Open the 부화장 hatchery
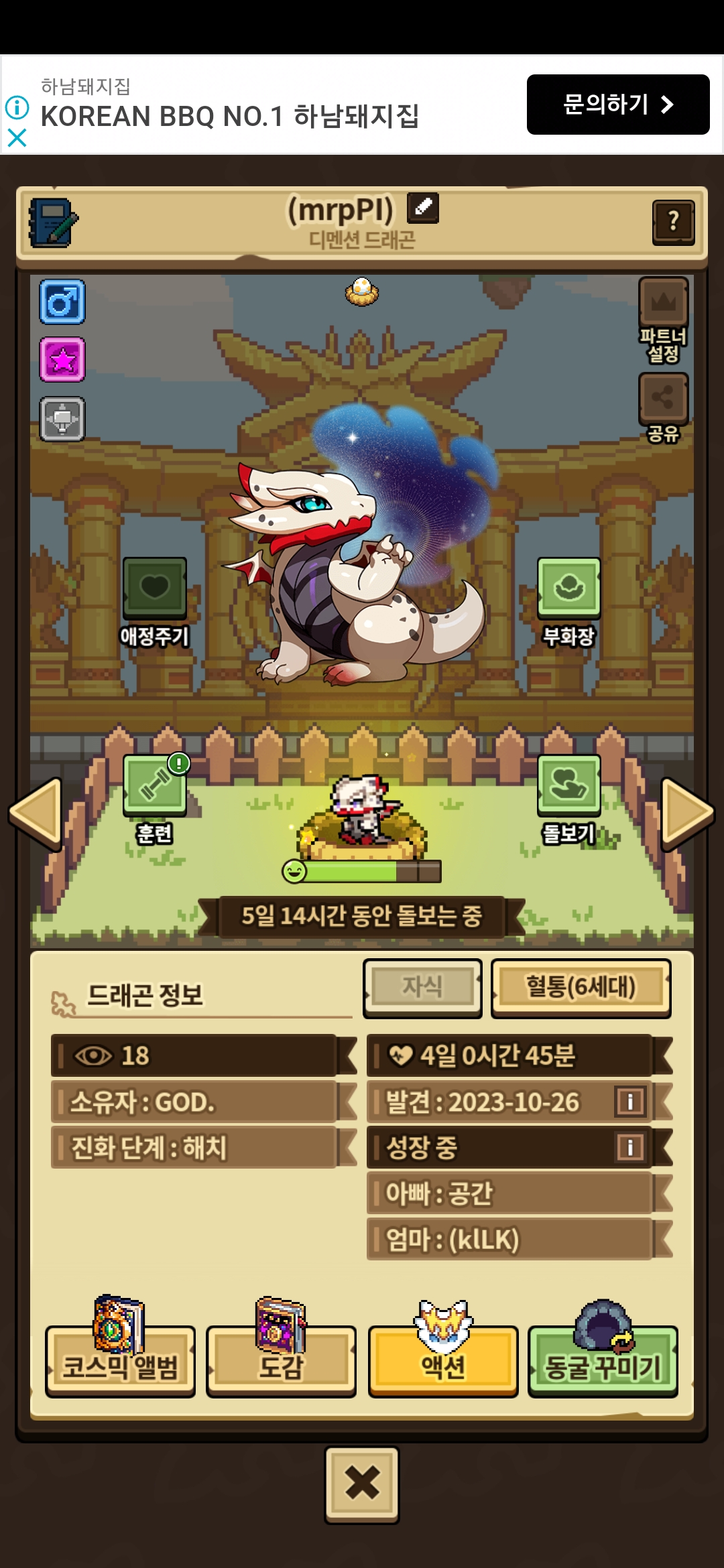This screenshot has width=724, height=1568. [x=568, y=588]
